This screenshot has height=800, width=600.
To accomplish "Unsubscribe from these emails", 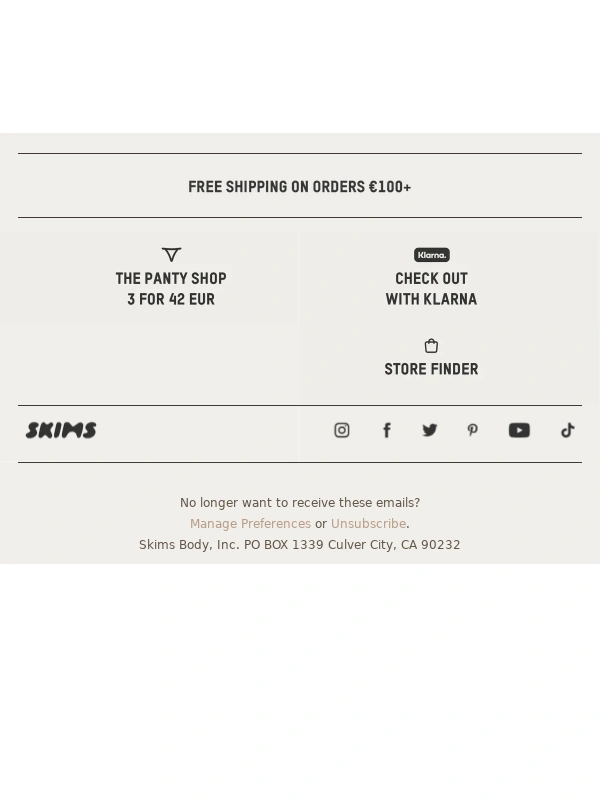I will click(x=368, y=524).
